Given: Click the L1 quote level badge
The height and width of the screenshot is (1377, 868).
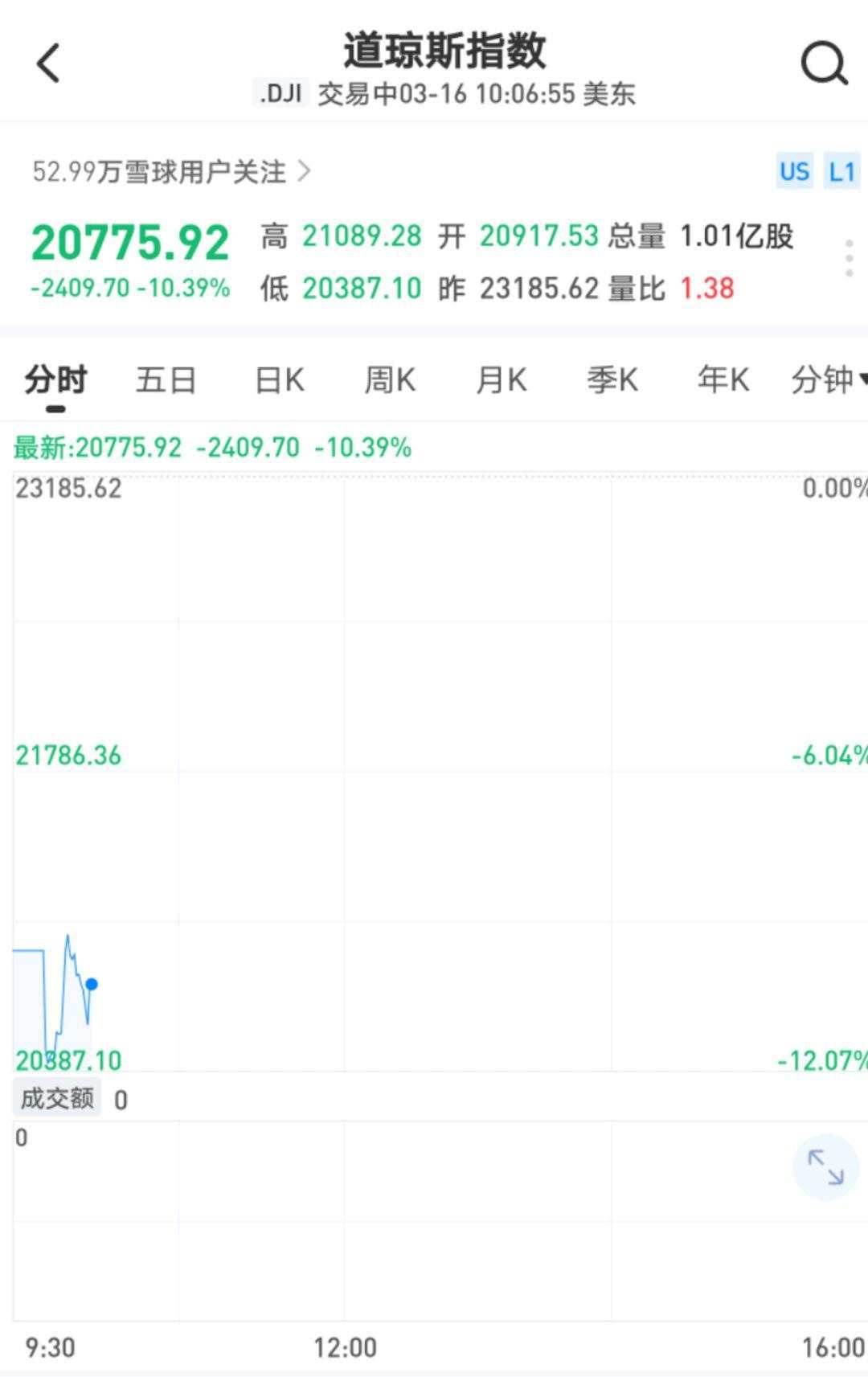Looking at the screenshot, I should (841, 171).
